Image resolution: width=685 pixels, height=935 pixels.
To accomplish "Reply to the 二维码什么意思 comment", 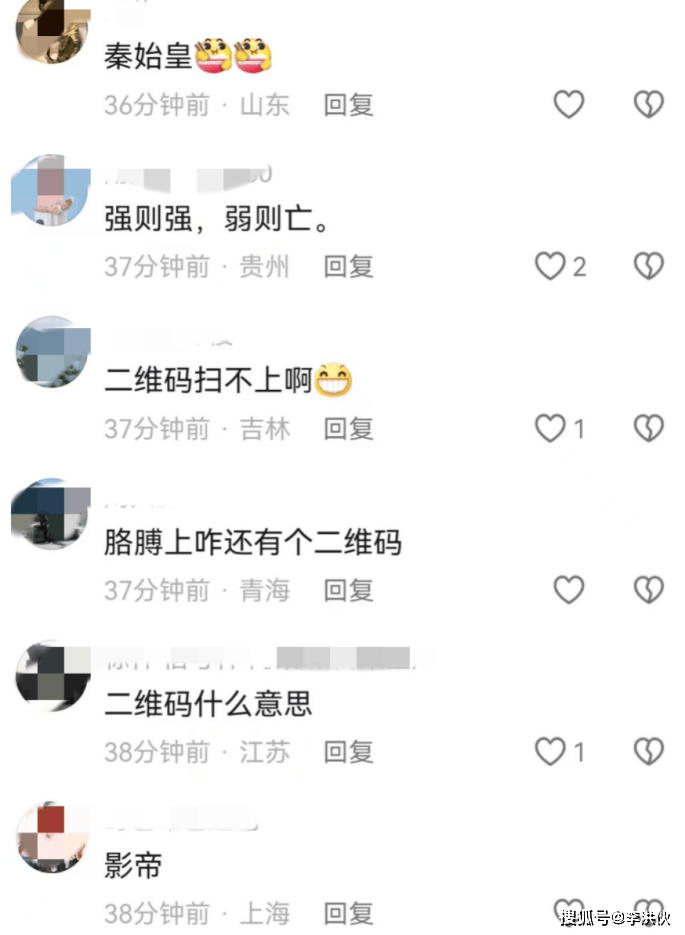I will click(x=348, y=752).
